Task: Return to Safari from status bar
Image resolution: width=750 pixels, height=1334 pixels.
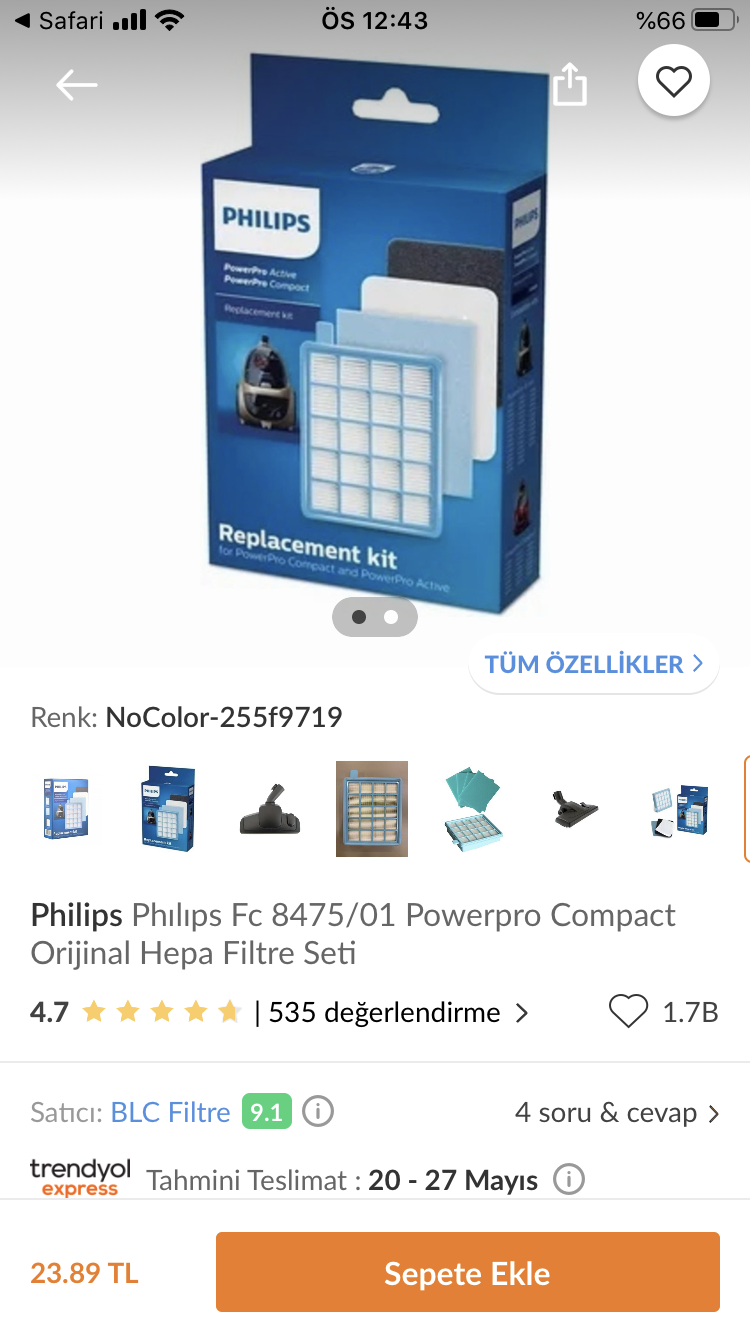Action: pos(62,20)
